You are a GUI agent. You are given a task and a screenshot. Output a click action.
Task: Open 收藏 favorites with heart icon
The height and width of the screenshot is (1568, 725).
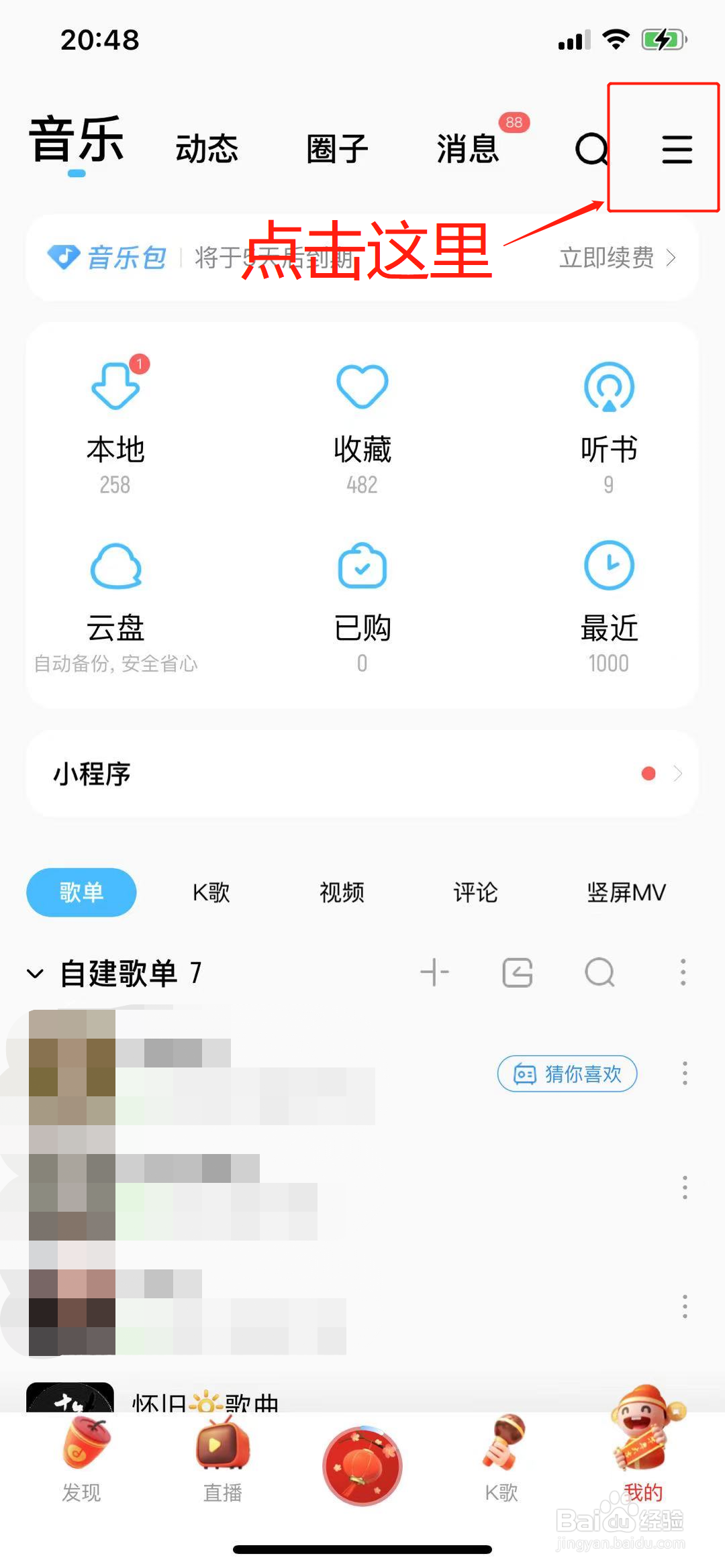click(x=362, y=416)
